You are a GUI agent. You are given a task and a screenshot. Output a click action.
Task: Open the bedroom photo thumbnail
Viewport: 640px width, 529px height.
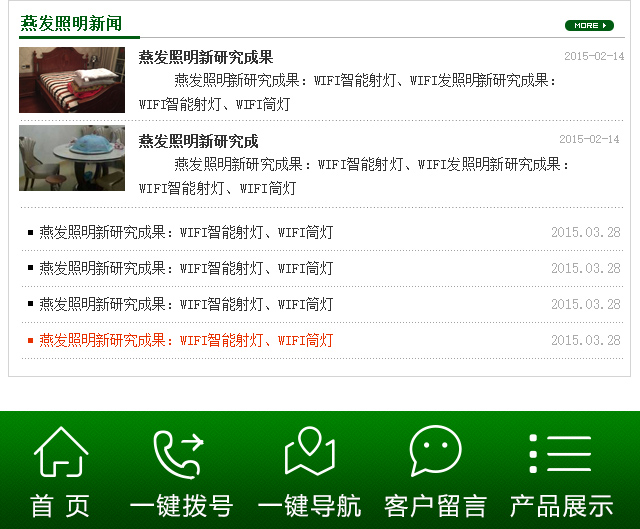(x=72, y=80)
